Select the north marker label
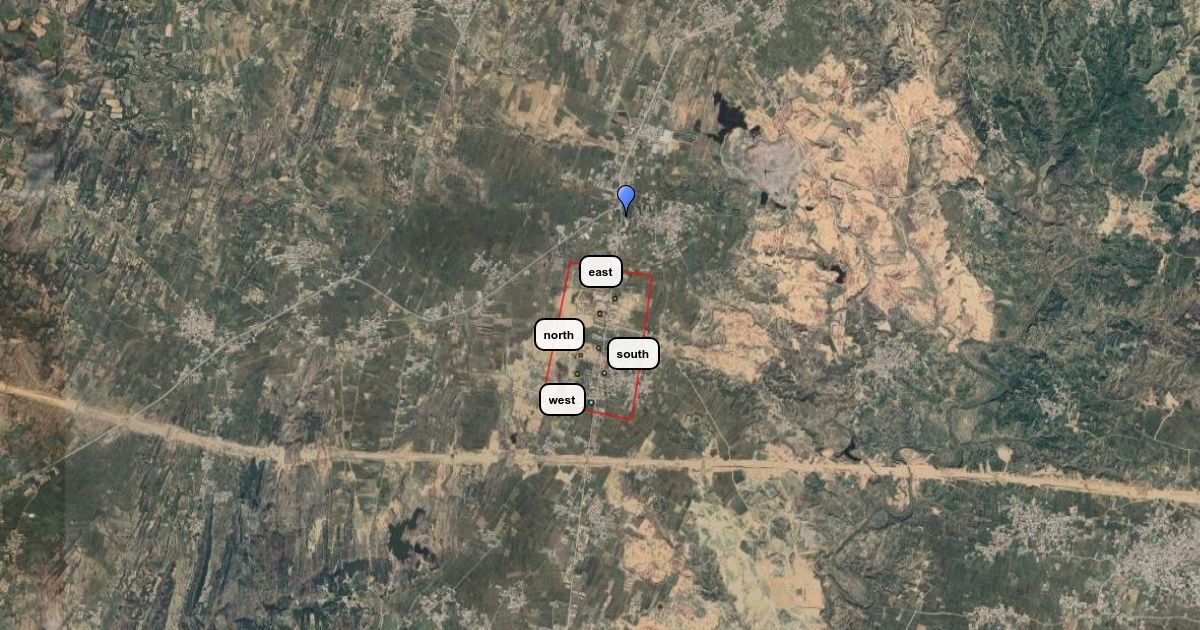This screenshot has height=630, width=1200. click(x=559, y=335)
